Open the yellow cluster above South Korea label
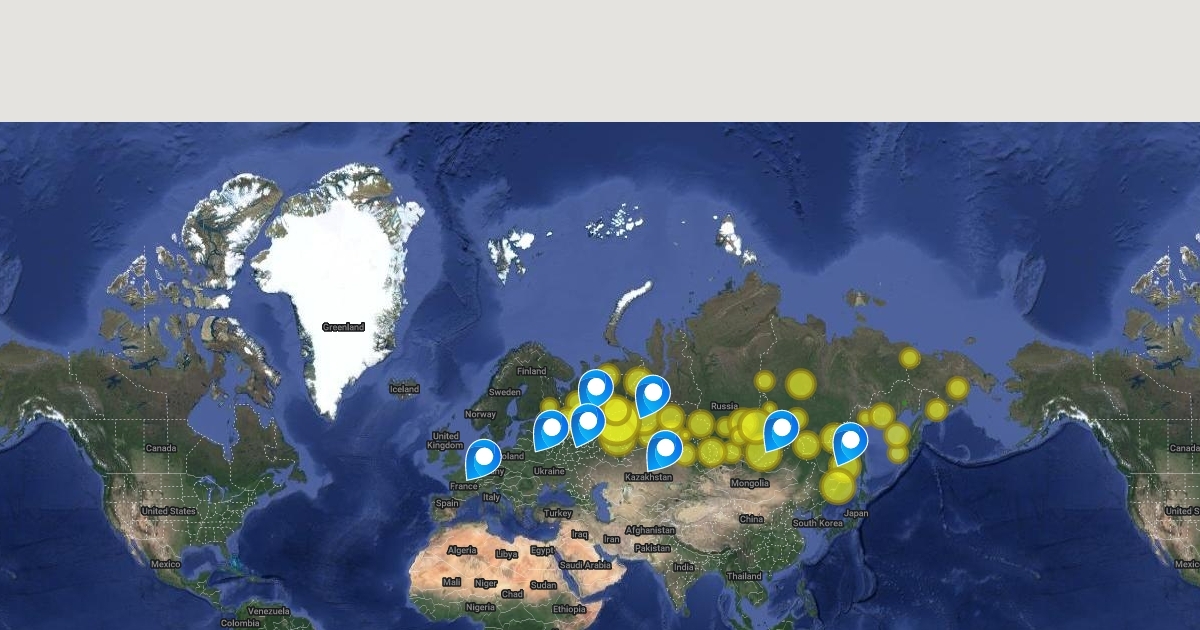This screenshot has width=1200, height=630. [838, 486]
